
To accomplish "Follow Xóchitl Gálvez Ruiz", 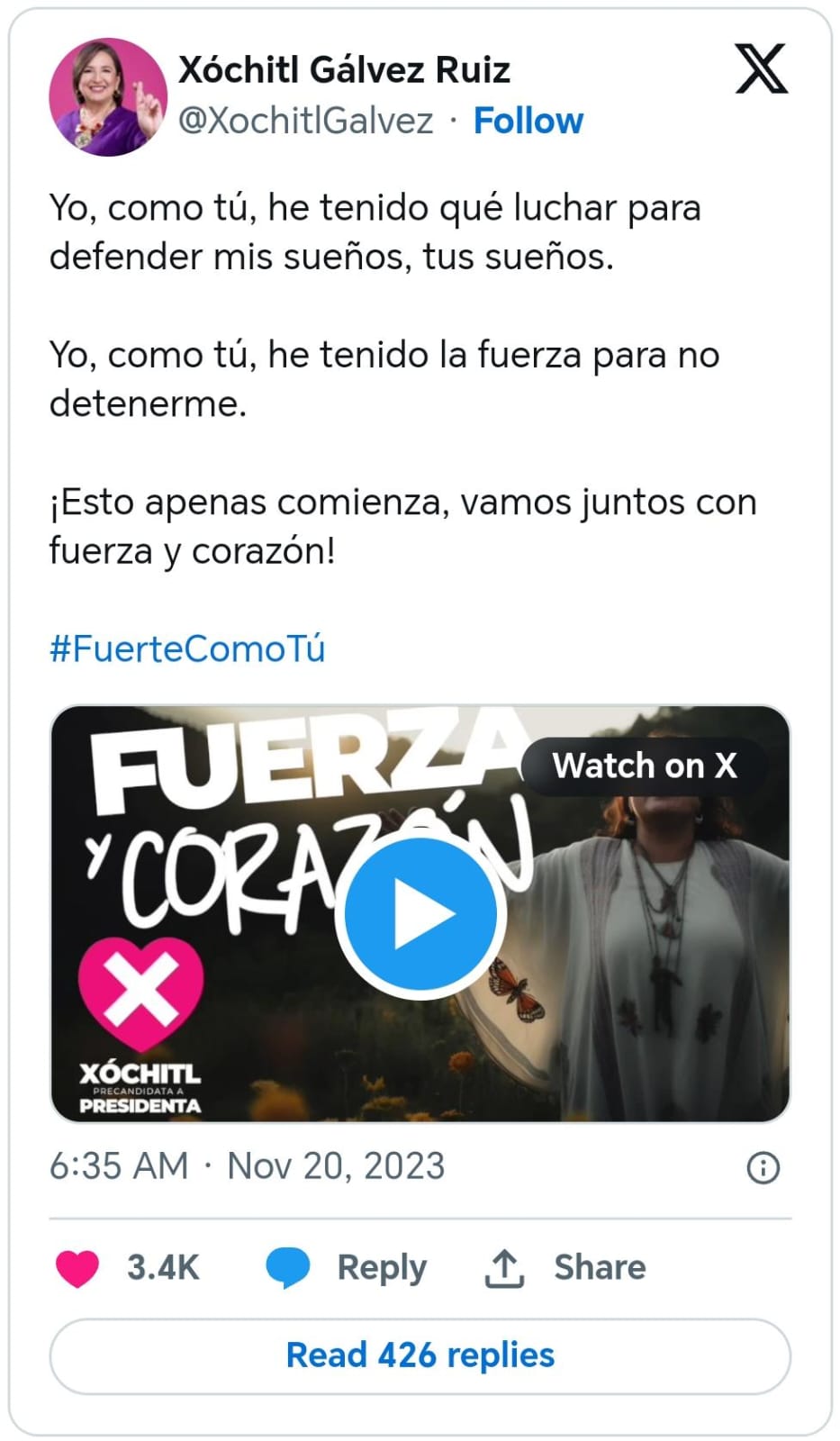I will [528, 121].
